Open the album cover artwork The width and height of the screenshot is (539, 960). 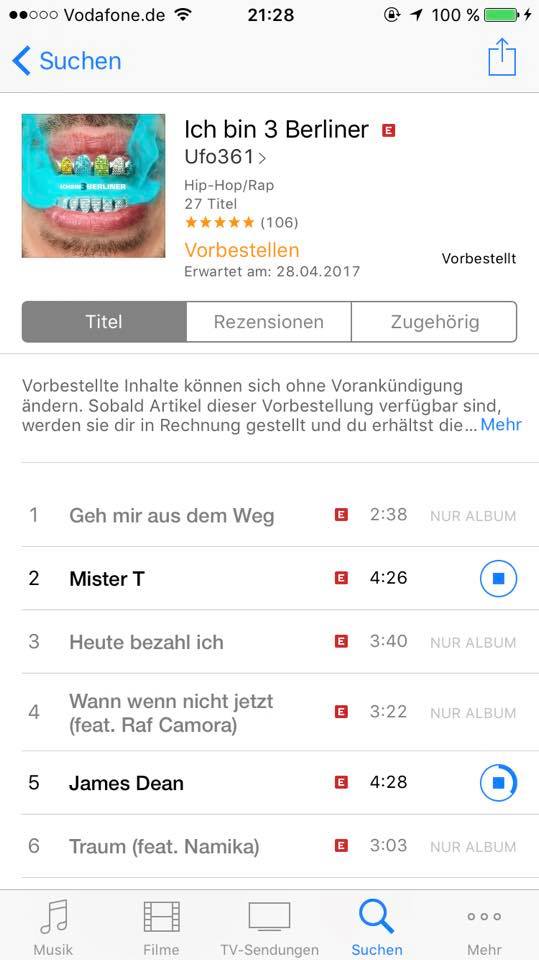(x=93, y=186)
